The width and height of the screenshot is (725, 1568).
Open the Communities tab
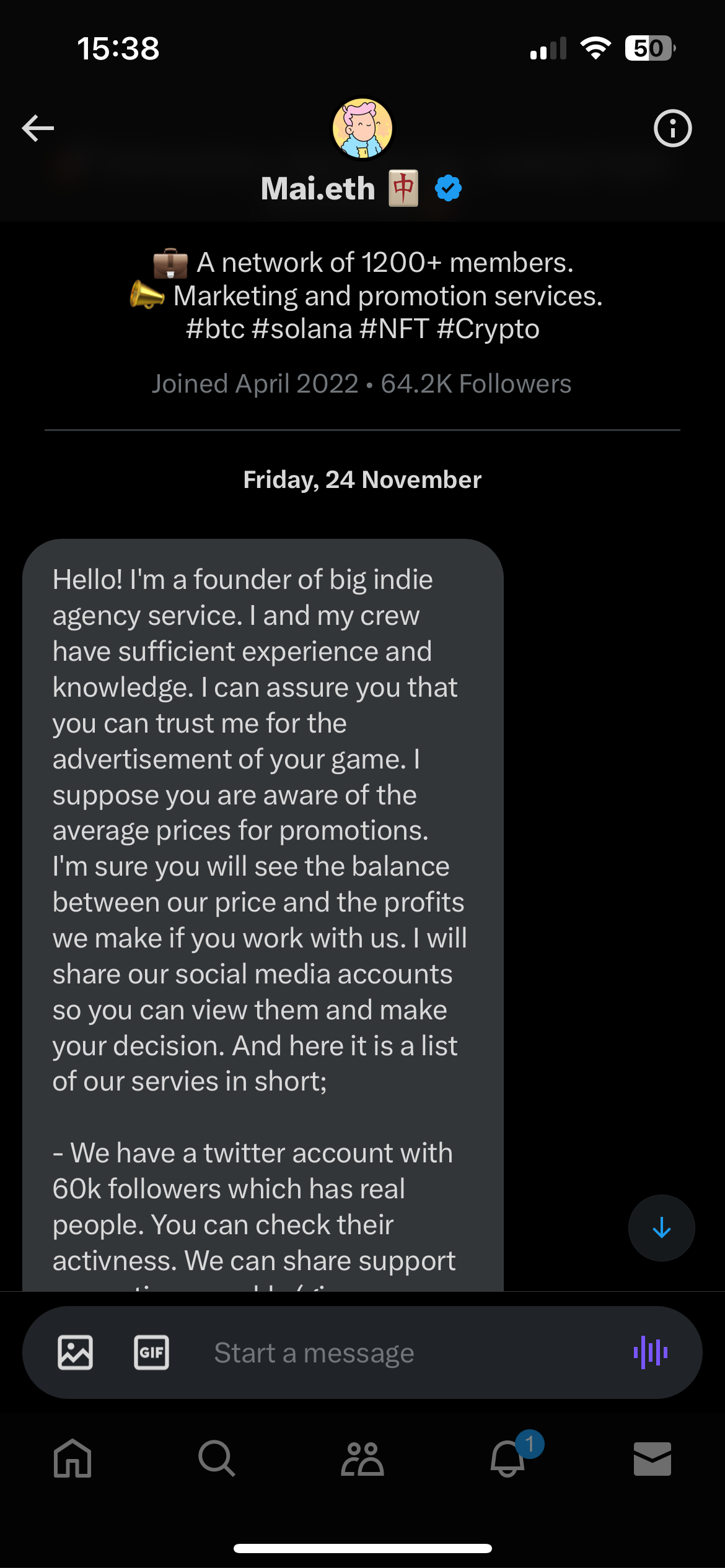pyautogui.click(x=362, y=1458)
